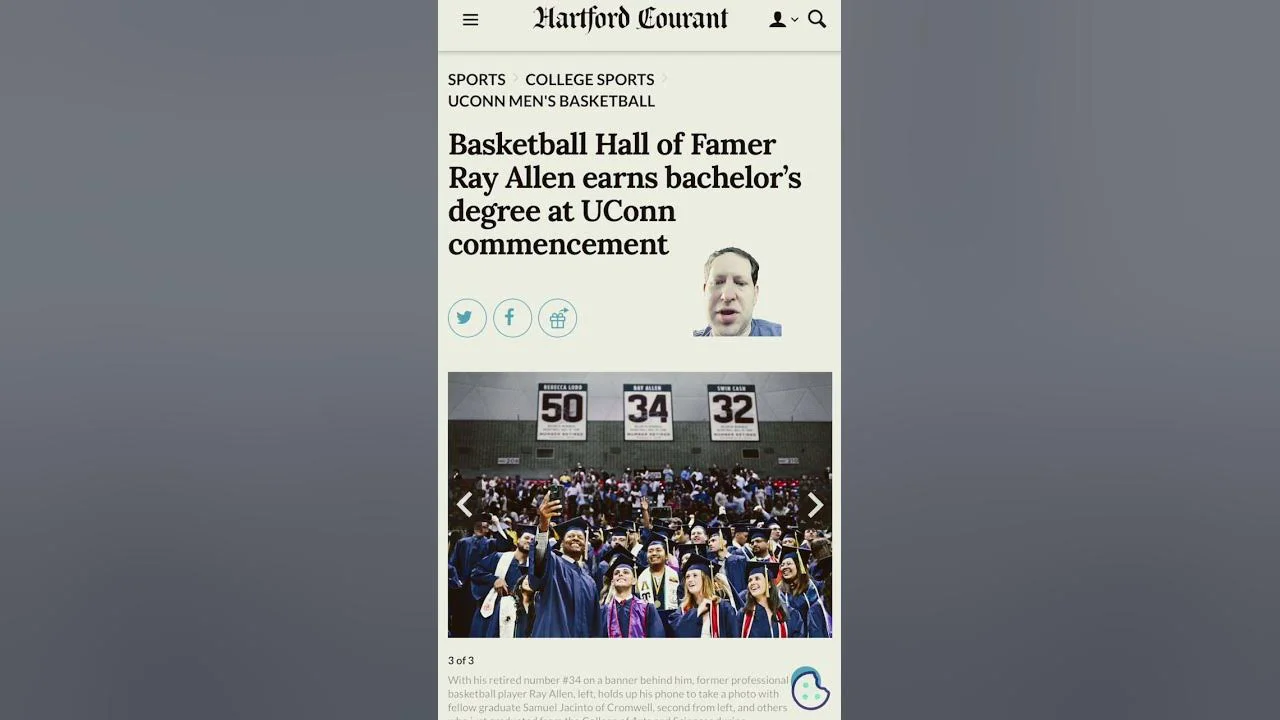The image size is (1280, 720).
Task: Open the user account dropdown
Action: pyautogui.click(x=782, y=20)
